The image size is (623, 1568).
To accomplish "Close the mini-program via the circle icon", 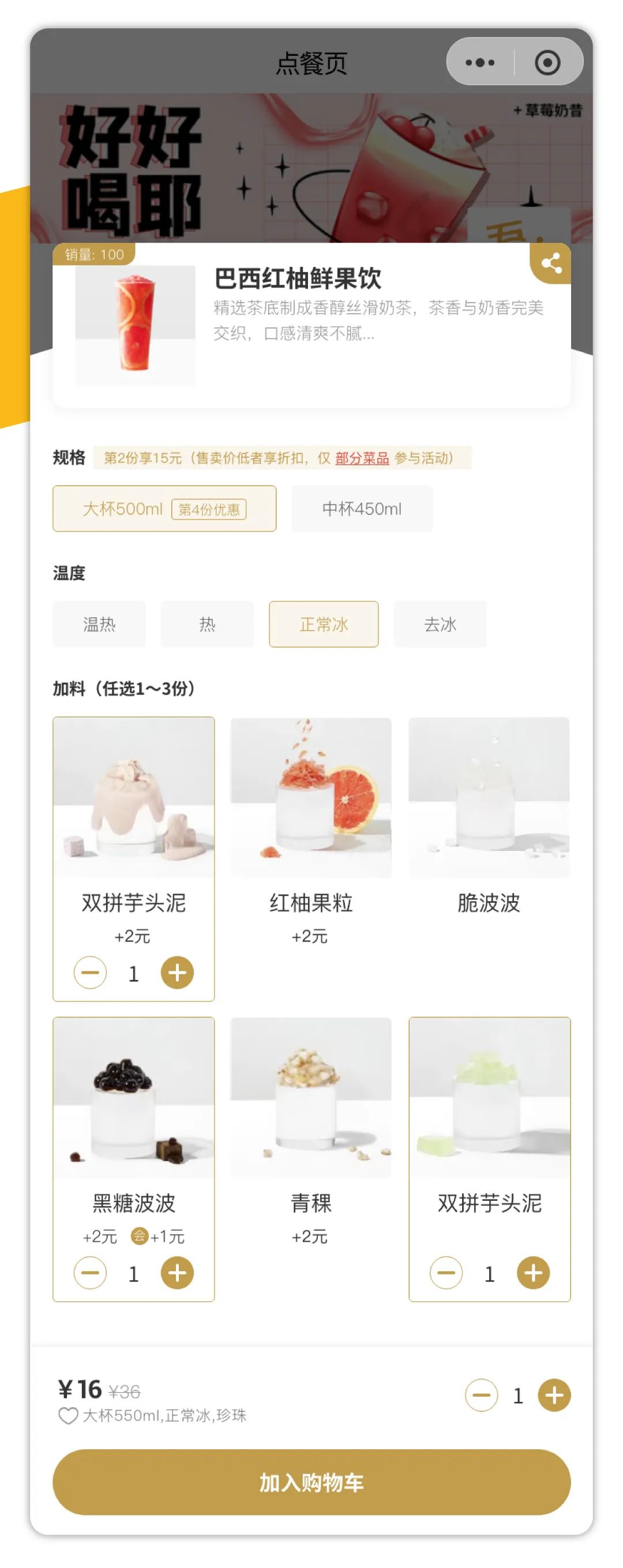I will click(x=546, y=62).
